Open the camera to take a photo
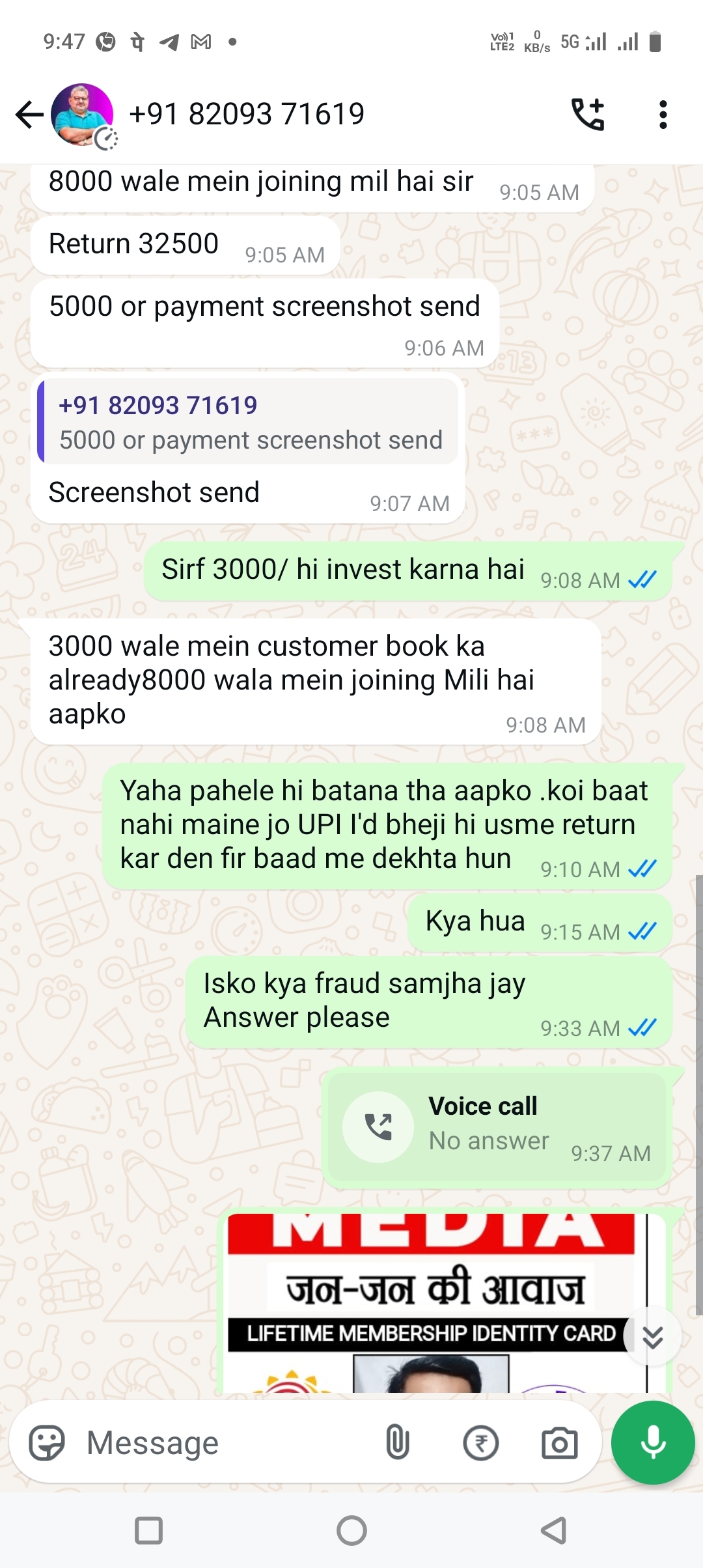 (559, 1443)
